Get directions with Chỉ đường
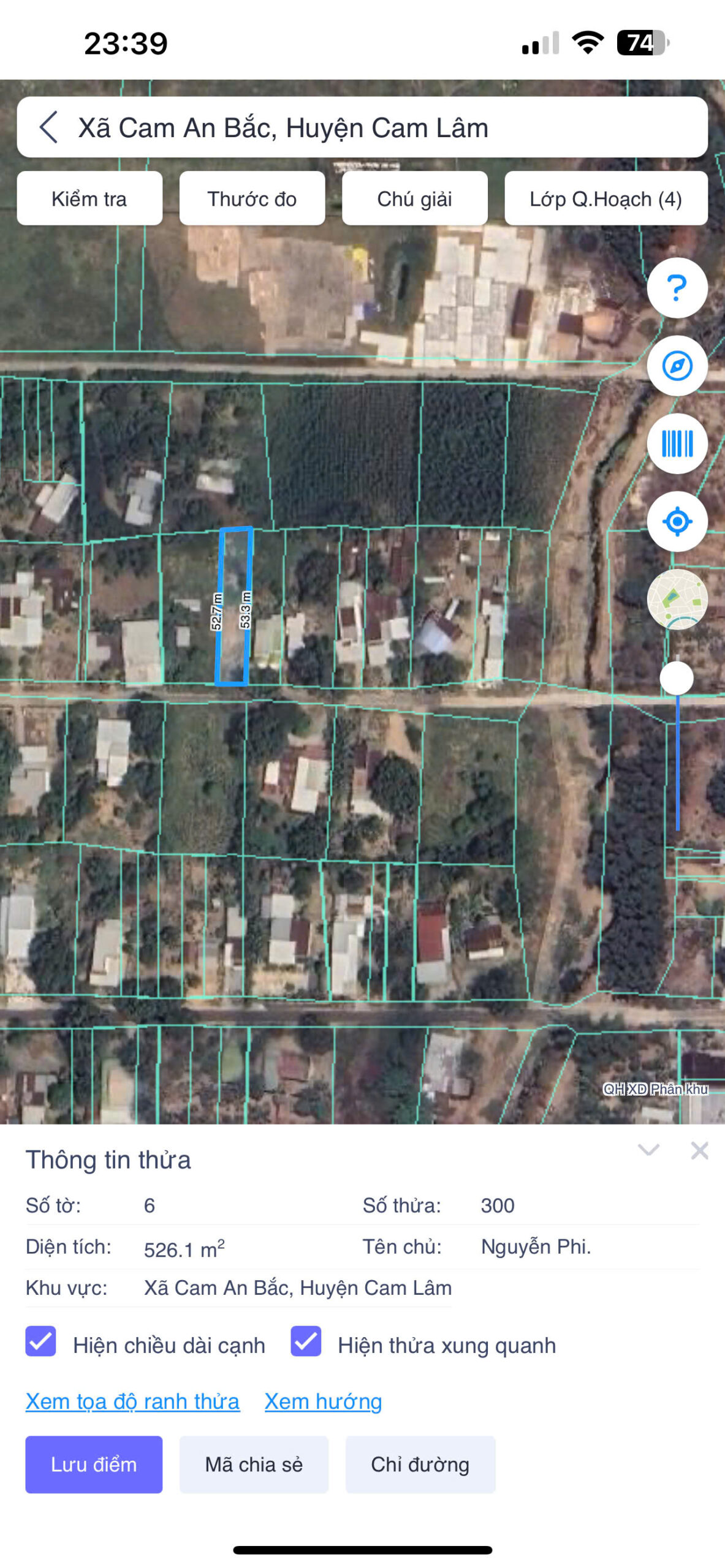725x1568 pixels. (420, 1464)
